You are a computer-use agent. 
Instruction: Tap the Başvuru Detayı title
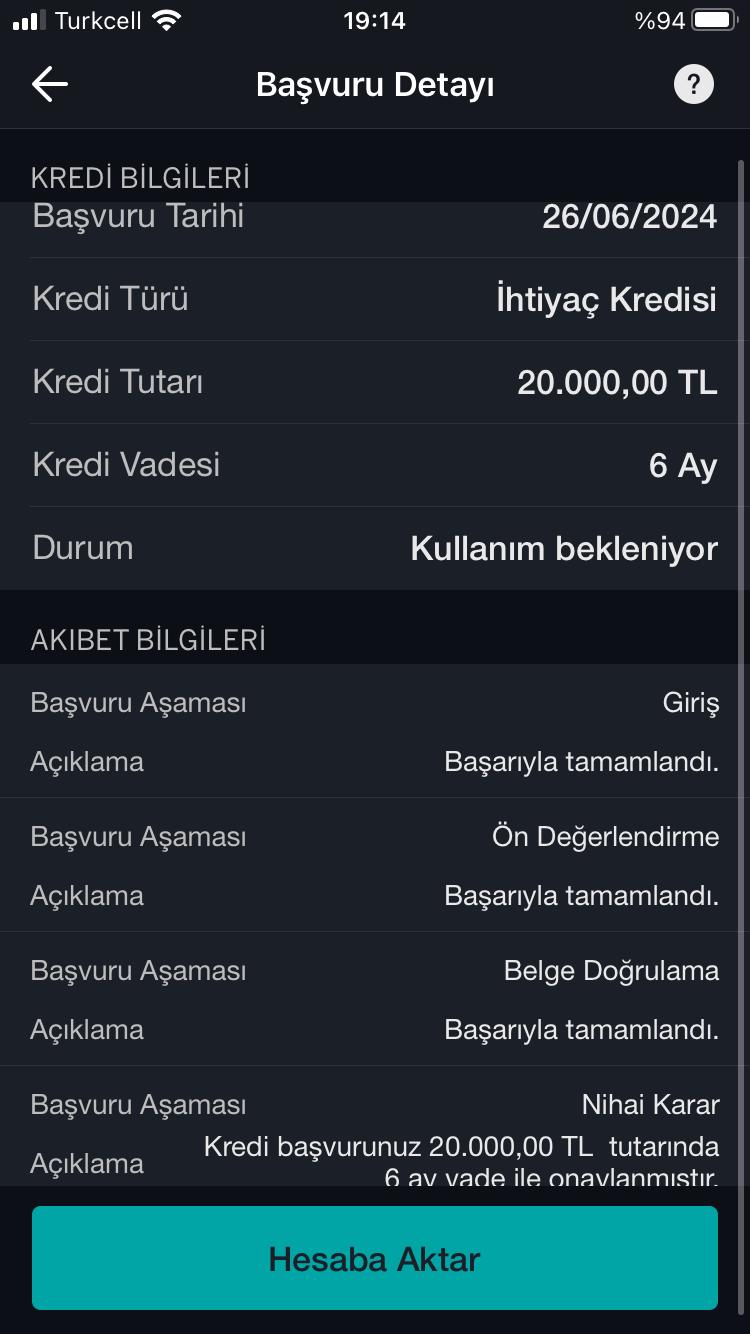374,84
